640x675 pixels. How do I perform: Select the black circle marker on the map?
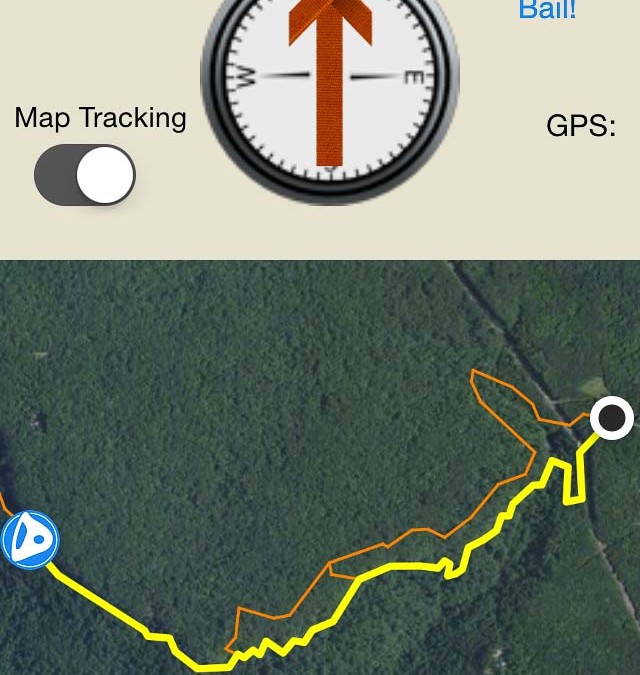pos(612,417)
